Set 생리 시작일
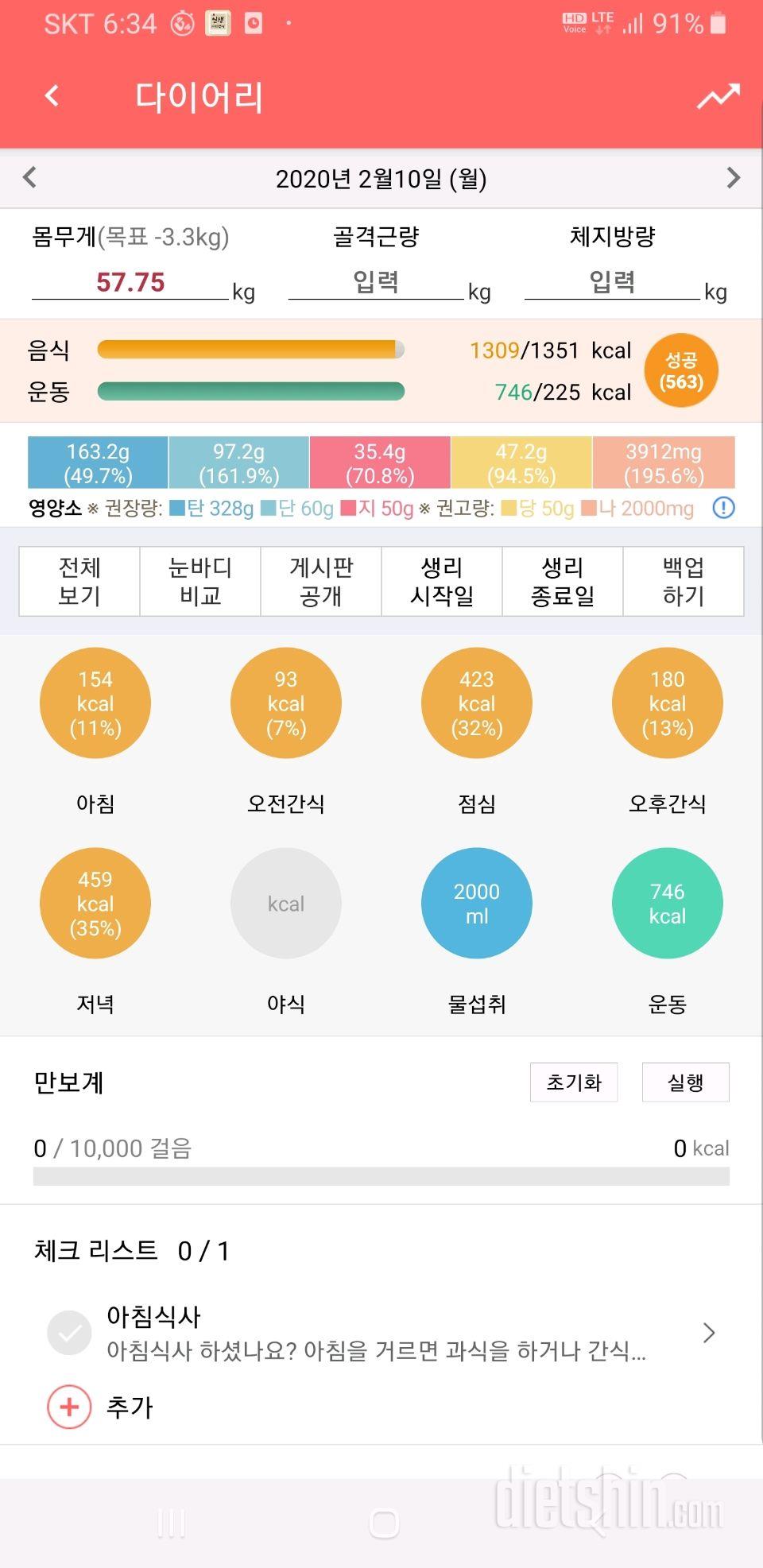This screenshot has width=763, height=1568. [x=442, y=581]
